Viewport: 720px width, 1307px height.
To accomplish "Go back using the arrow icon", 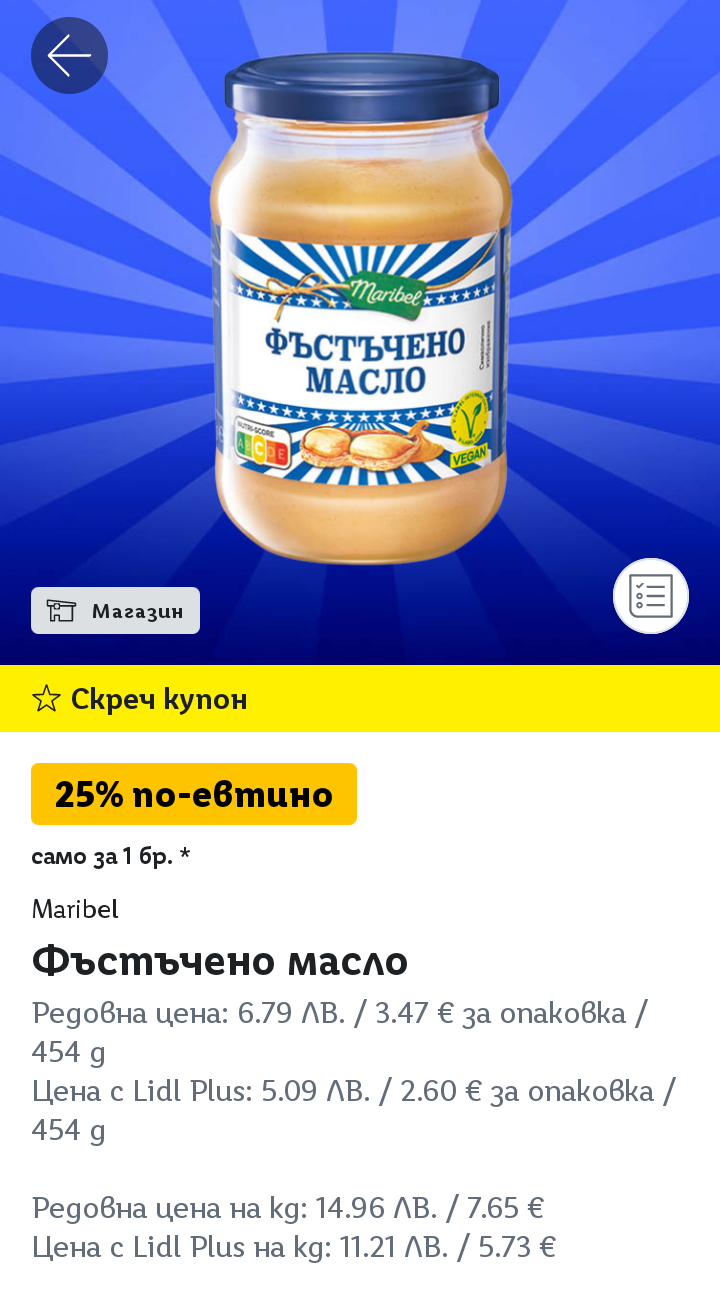I will tap(69, 56).
